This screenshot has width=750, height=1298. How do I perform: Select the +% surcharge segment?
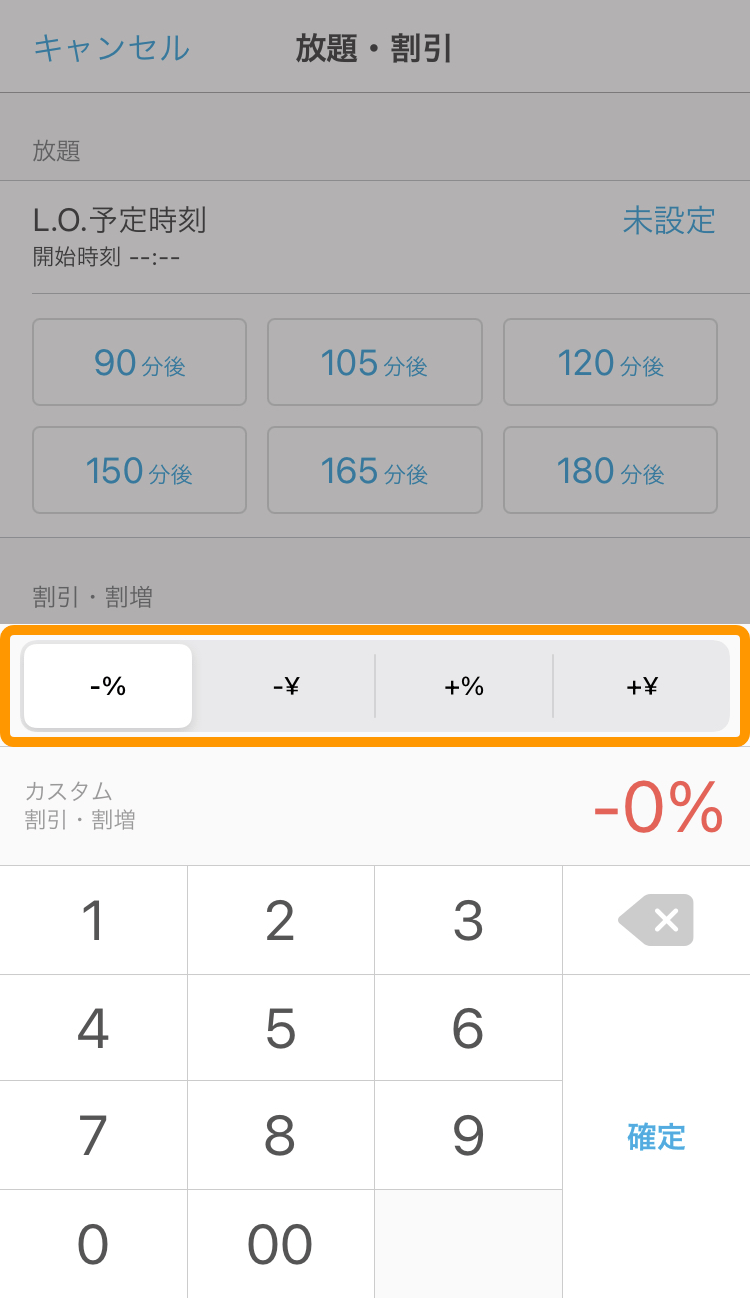pos(464,686)
